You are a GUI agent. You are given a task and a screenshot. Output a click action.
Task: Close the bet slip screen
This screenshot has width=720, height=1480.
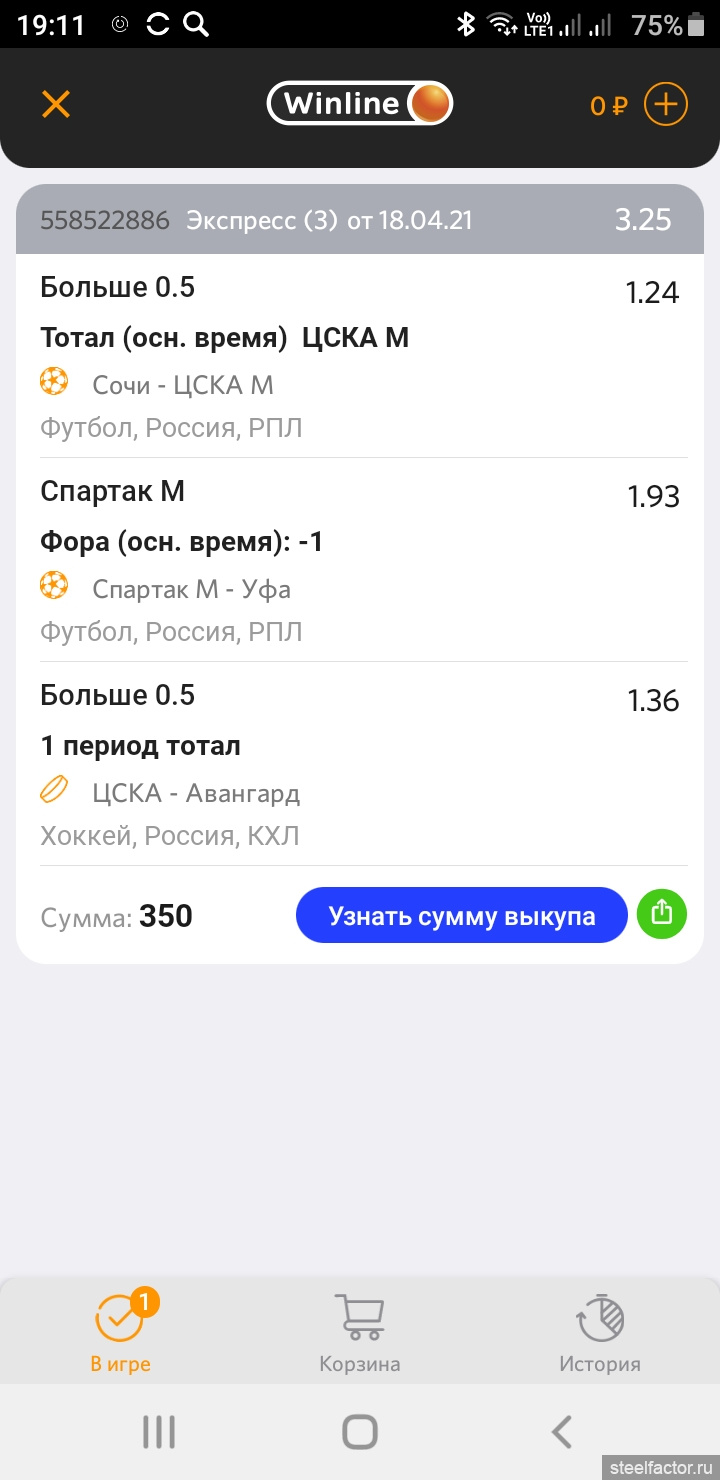[56, 104]
